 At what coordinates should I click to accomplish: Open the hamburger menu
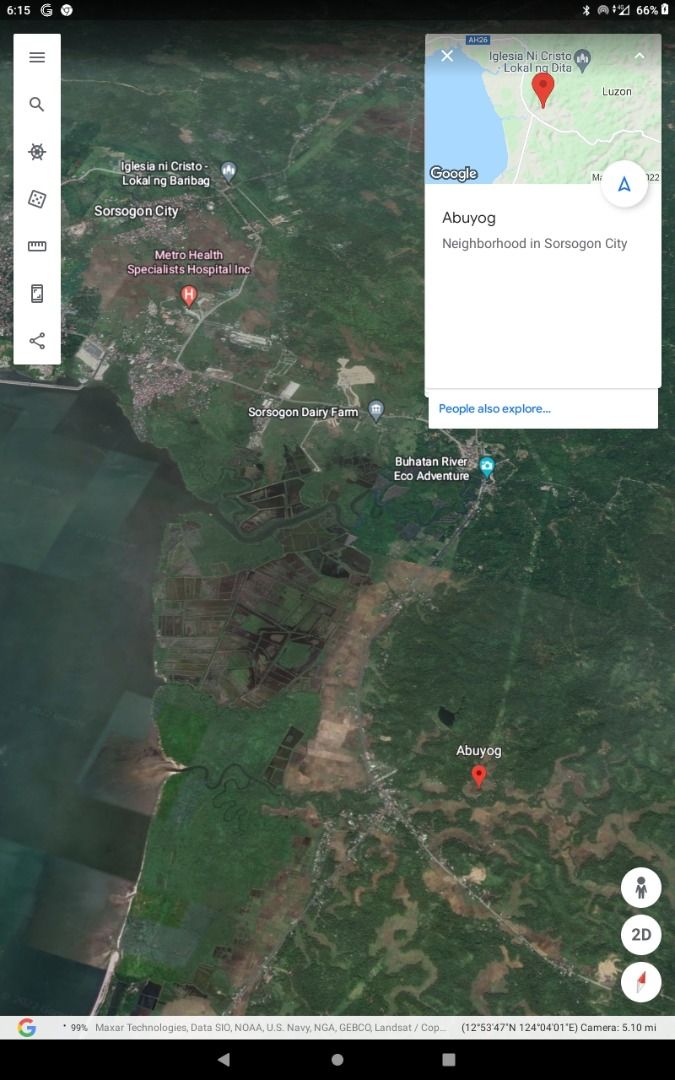[x=37, y=57]
